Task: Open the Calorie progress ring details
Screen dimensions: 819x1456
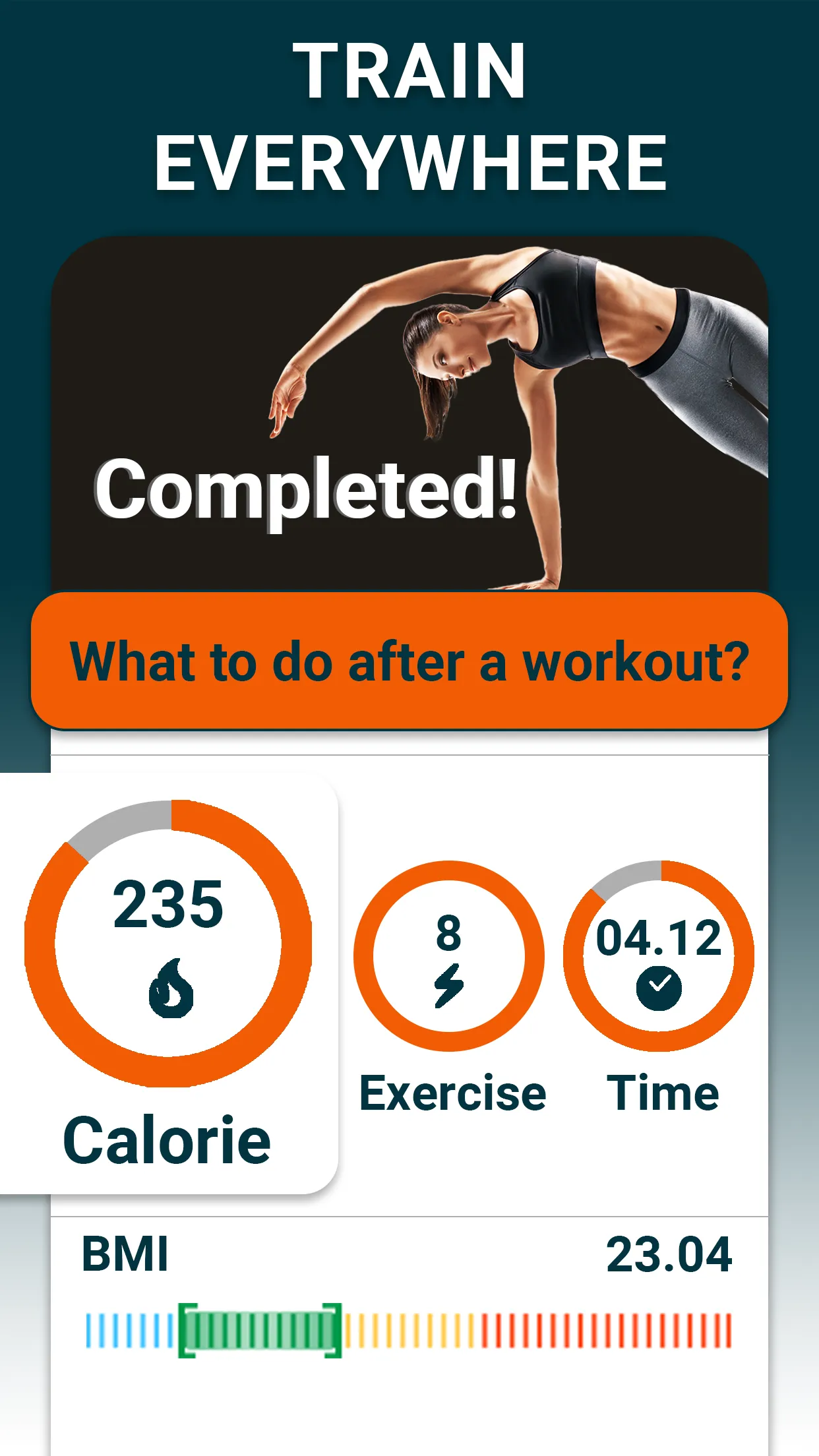Action: 169,956
